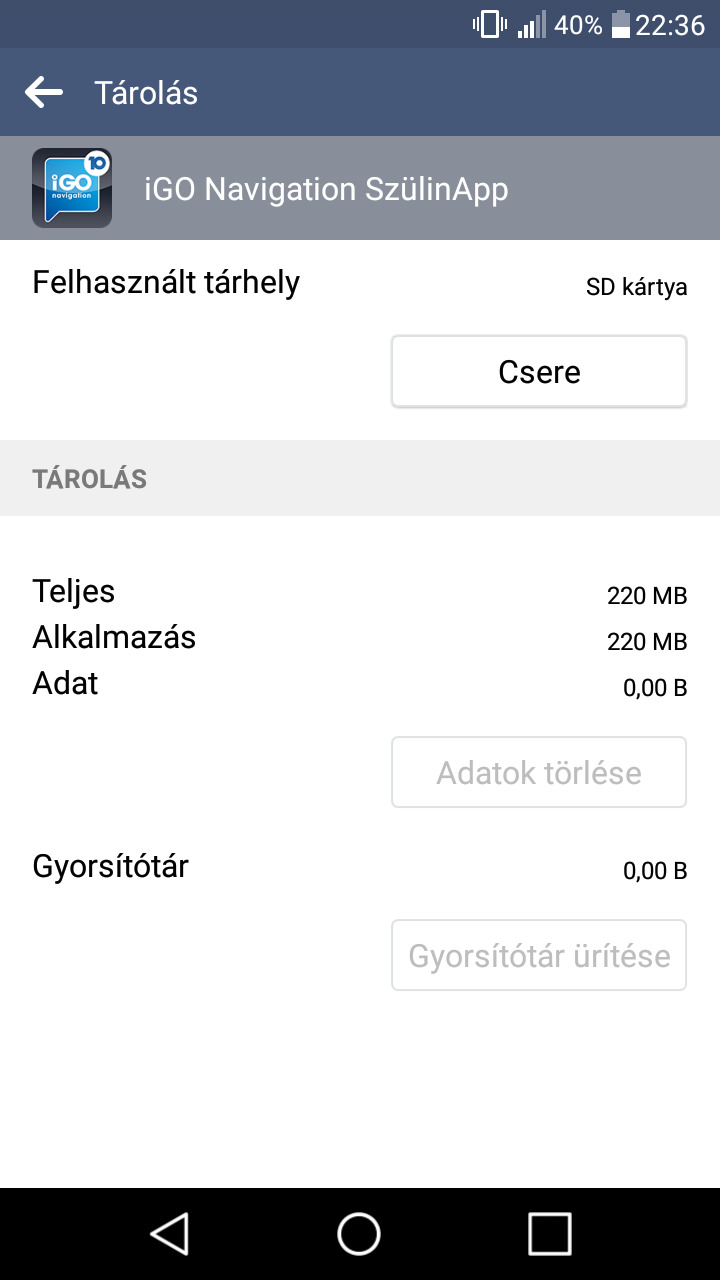Tap Gyorsítótár ürítése button
This screenshot has width=720, height=1280.
click(x=539, y=955)
